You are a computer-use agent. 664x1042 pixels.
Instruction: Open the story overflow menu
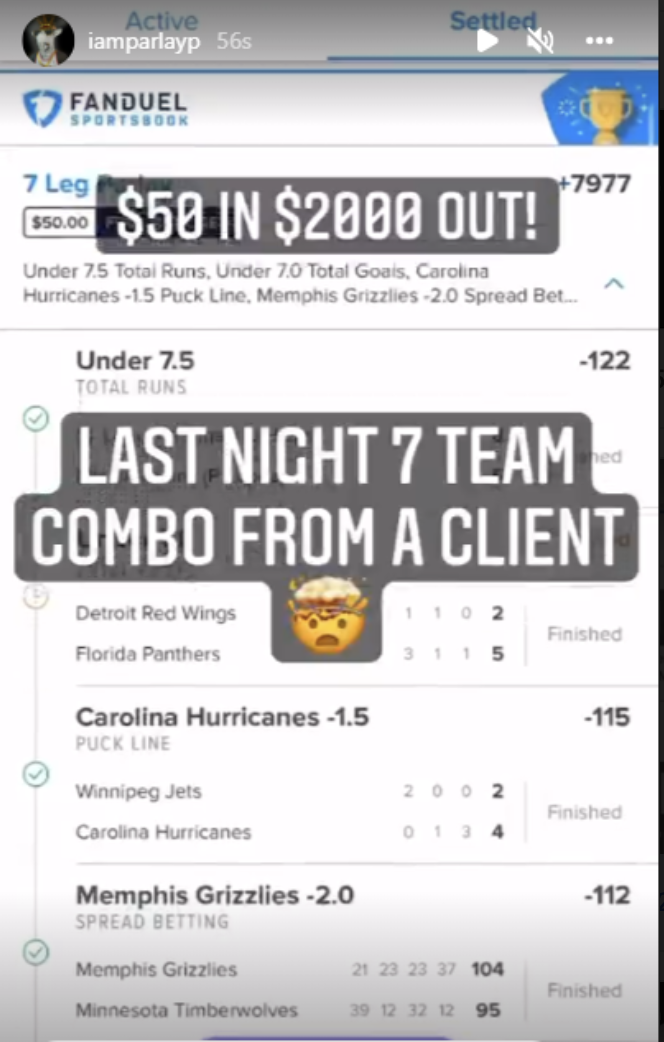tap(599, 41)
